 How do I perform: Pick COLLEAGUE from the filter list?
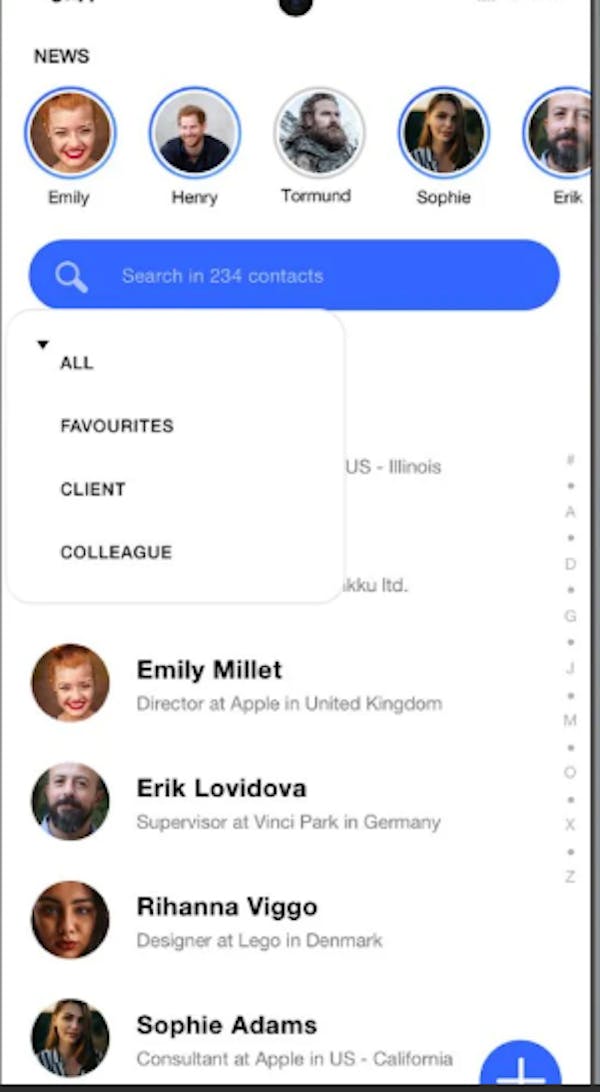pos(116,552)
